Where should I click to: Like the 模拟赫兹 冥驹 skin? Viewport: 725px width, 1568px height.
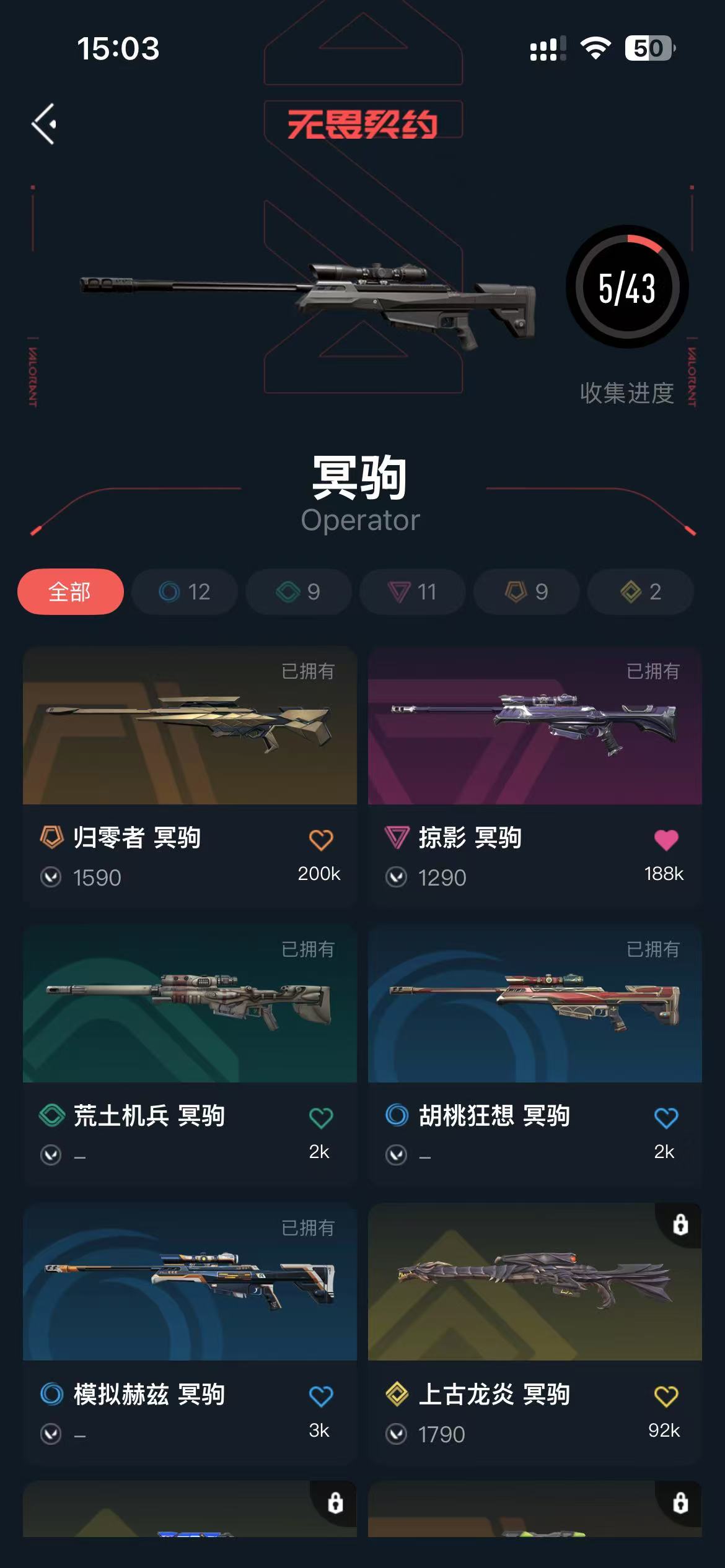tap(321, 1396)
